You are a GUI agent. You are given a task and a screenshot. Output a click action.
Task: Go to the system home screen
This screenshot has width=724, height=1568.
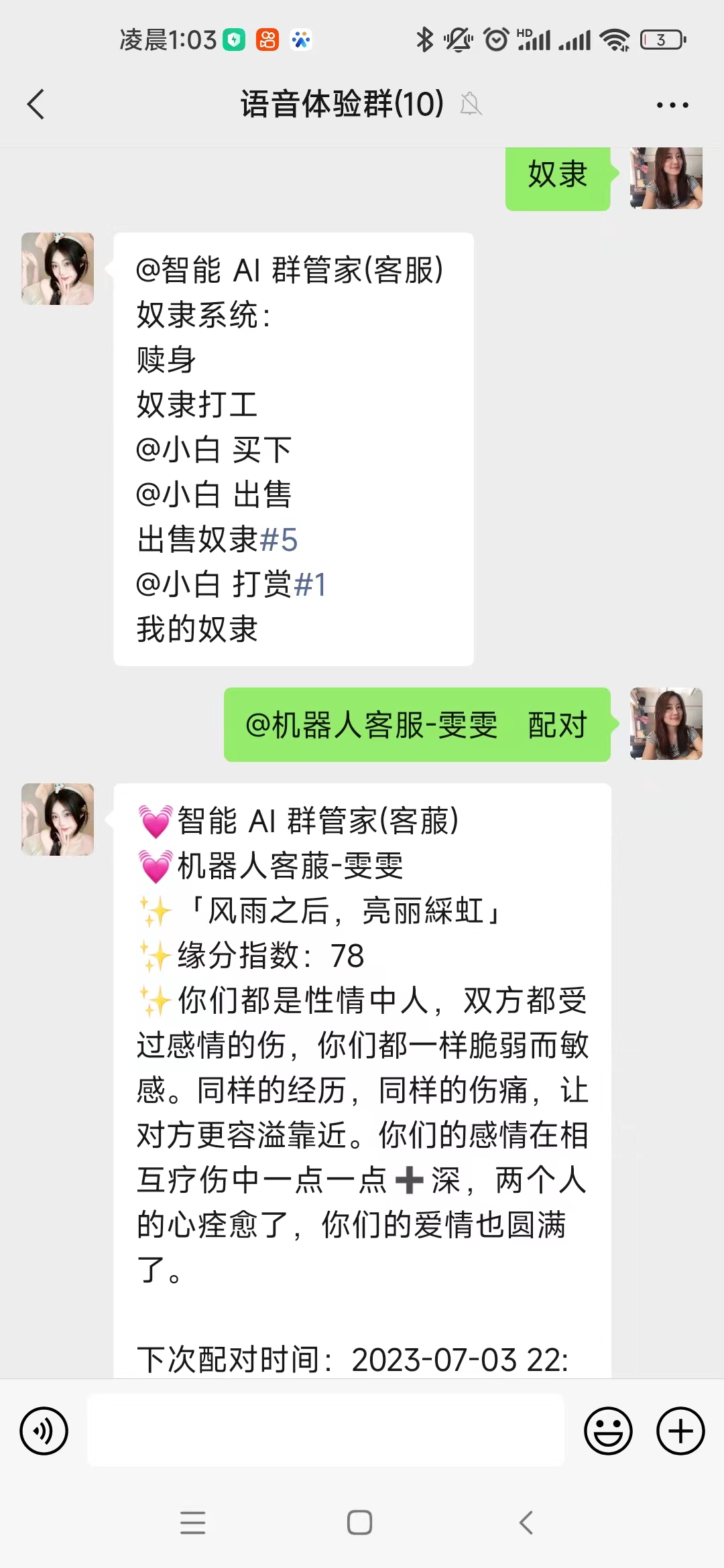360,1522
